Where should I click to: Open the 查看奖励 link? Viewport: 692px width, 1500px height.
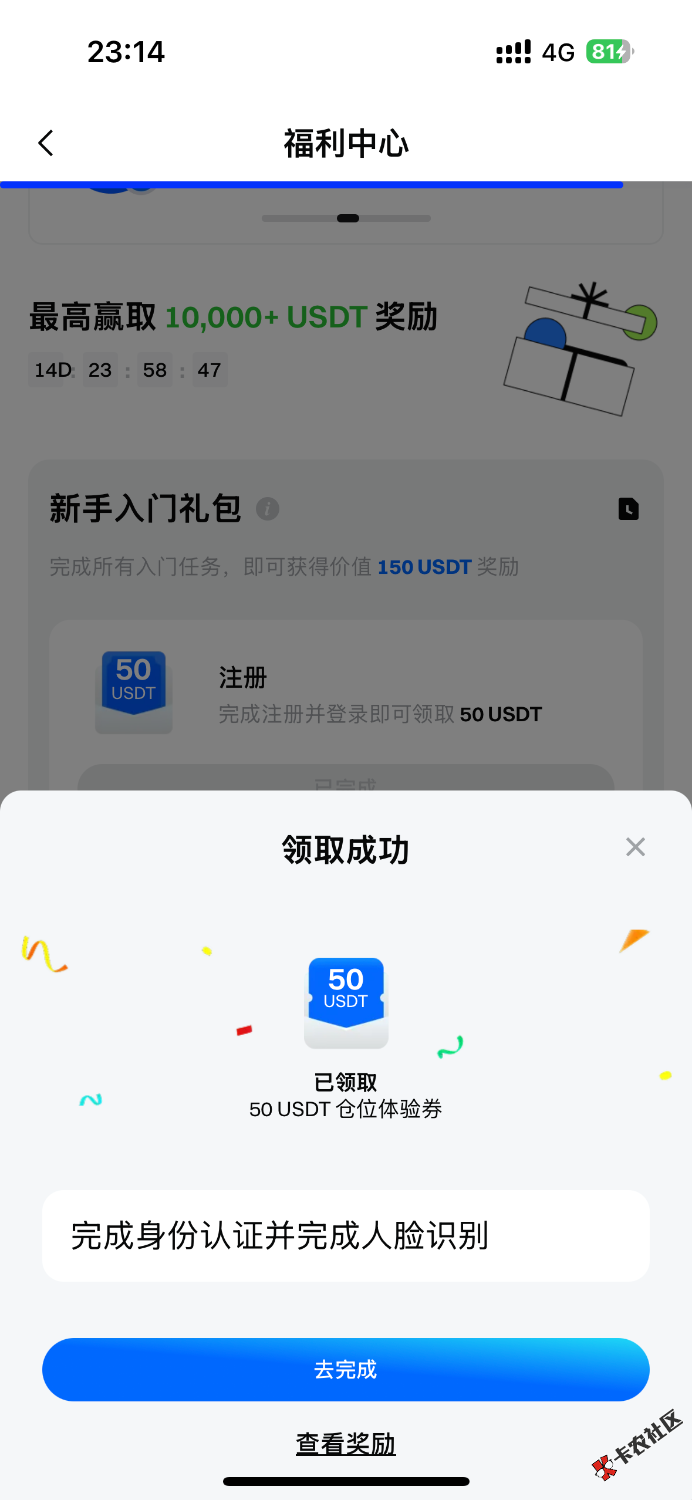click(x=346, y=1444)
